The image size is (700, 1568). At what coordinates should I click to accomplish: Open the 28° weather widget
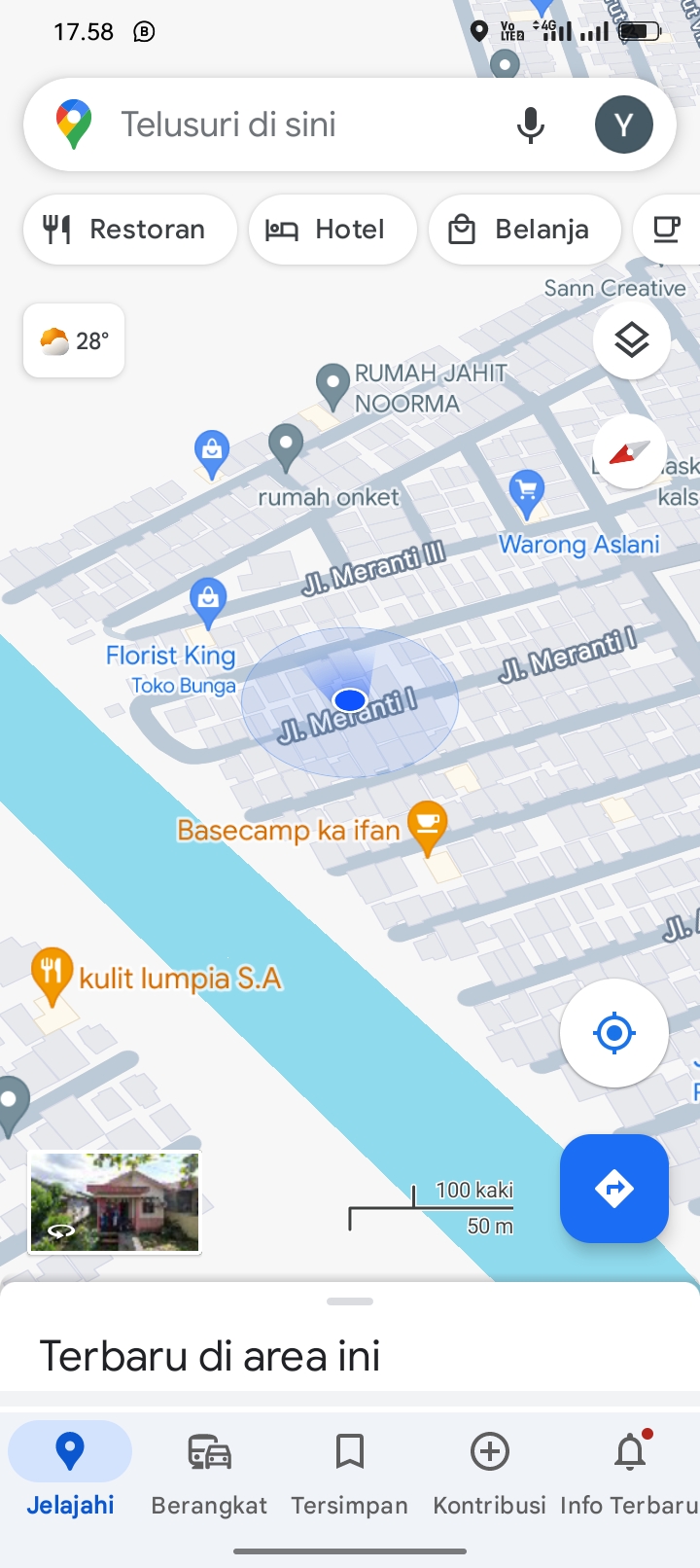(x=74, y=340)
